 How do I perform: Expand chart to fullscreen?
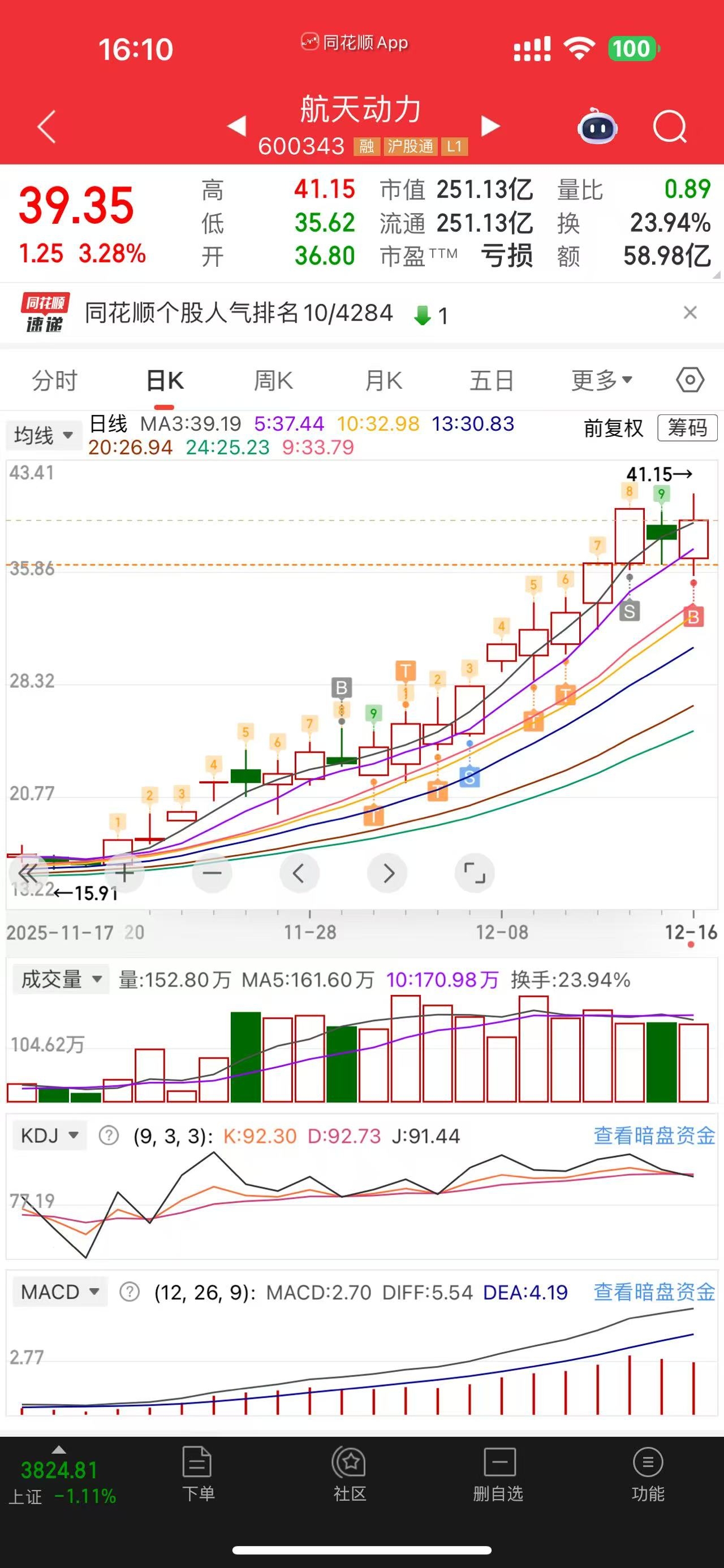click(x=475, y=873)
